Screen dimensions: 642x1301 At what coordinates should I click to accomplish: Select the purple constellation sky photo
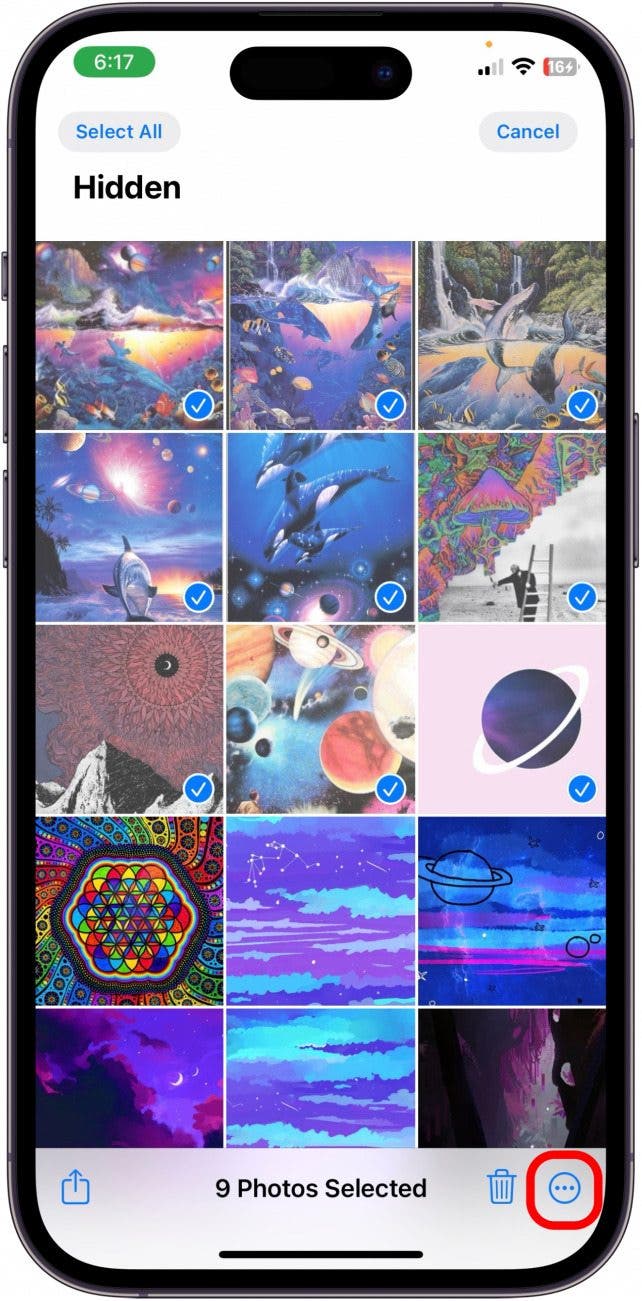pyautogui.click(x=320, y=910)
